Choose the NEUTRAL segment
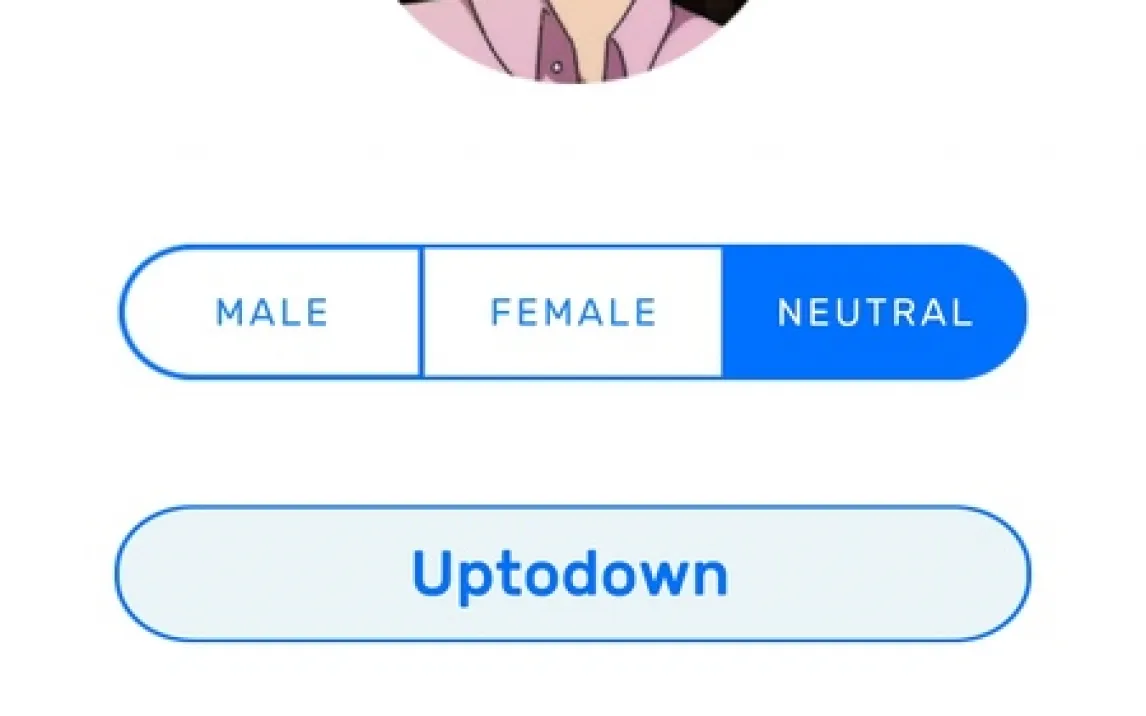 click(x=874, y=312)
